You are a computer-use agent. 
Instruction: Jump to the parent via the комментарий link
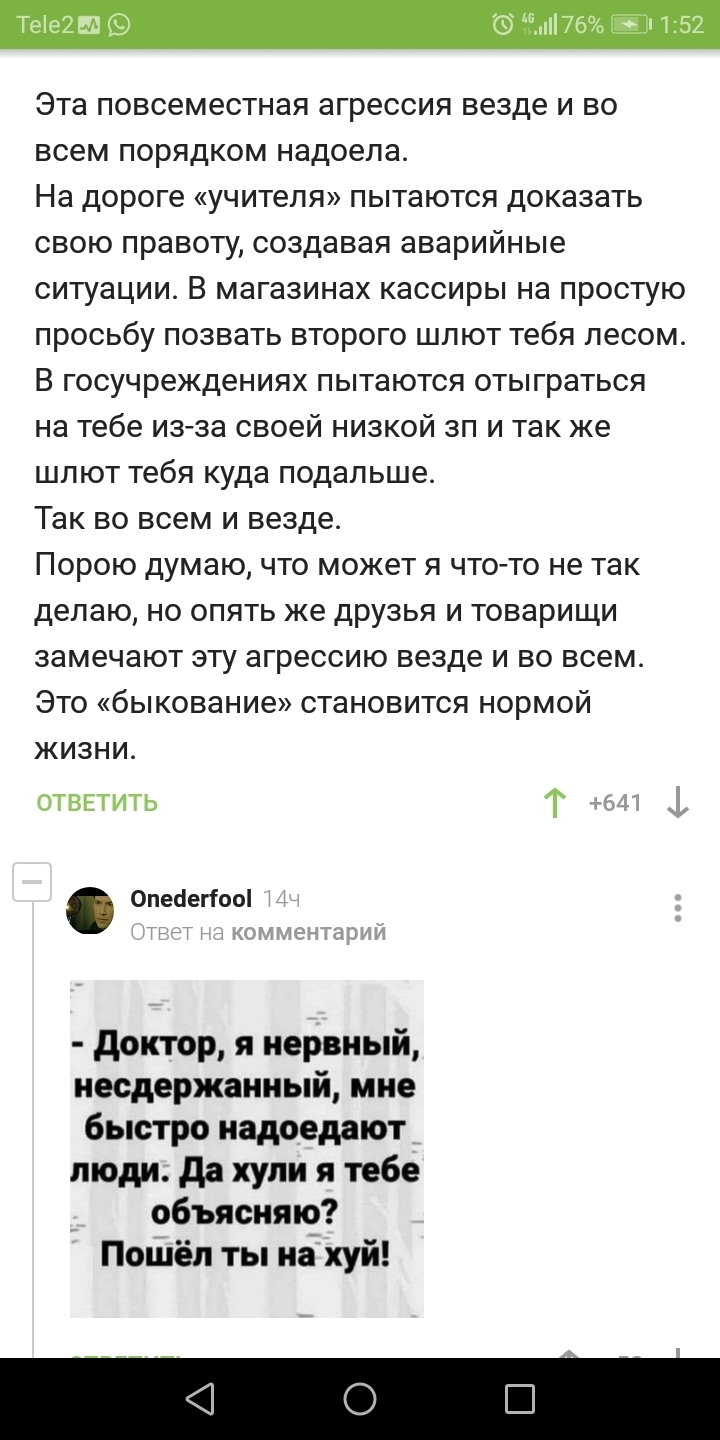(x=308, y=932)
